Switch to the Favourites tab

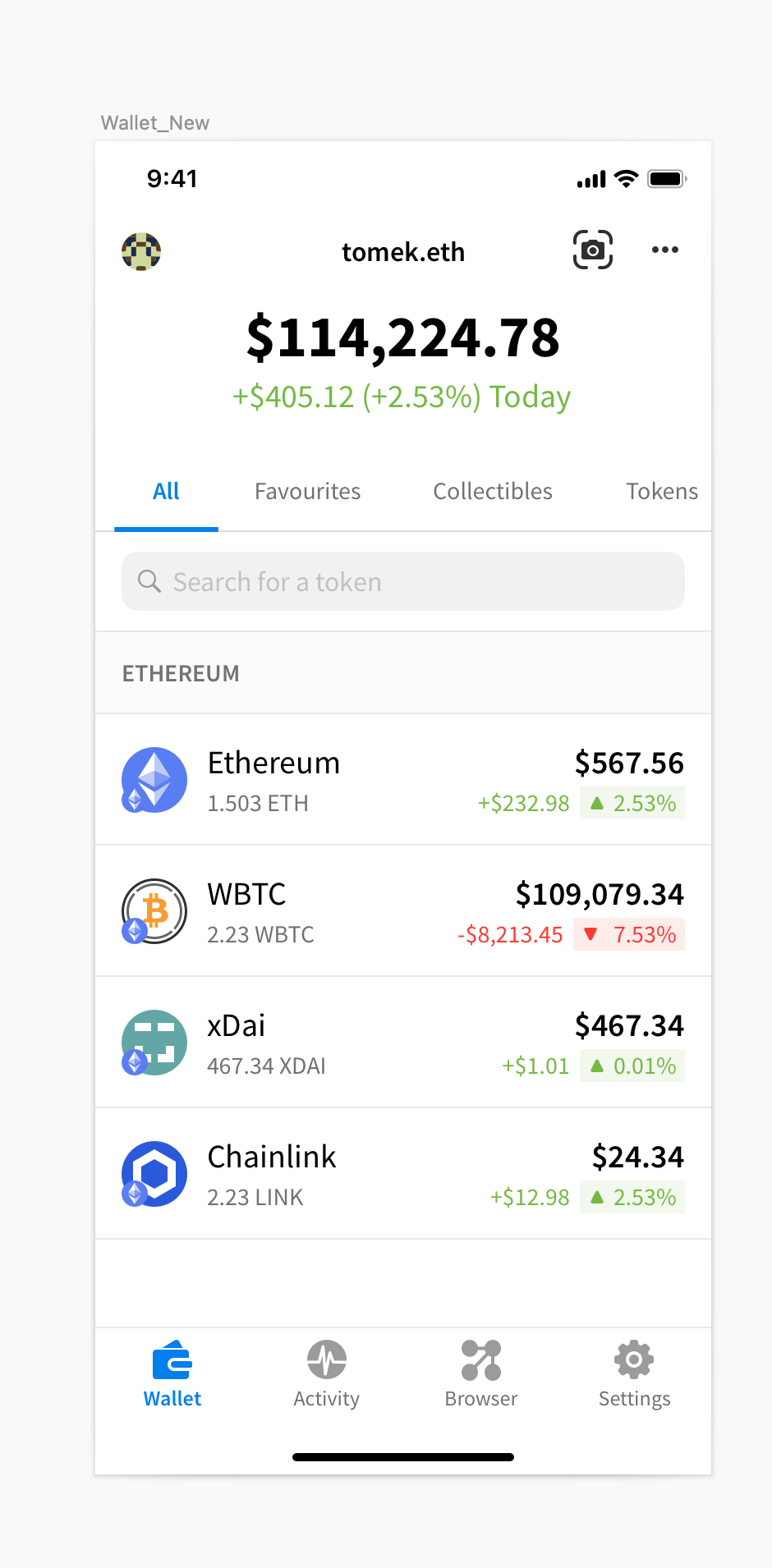tap(307, 491)
